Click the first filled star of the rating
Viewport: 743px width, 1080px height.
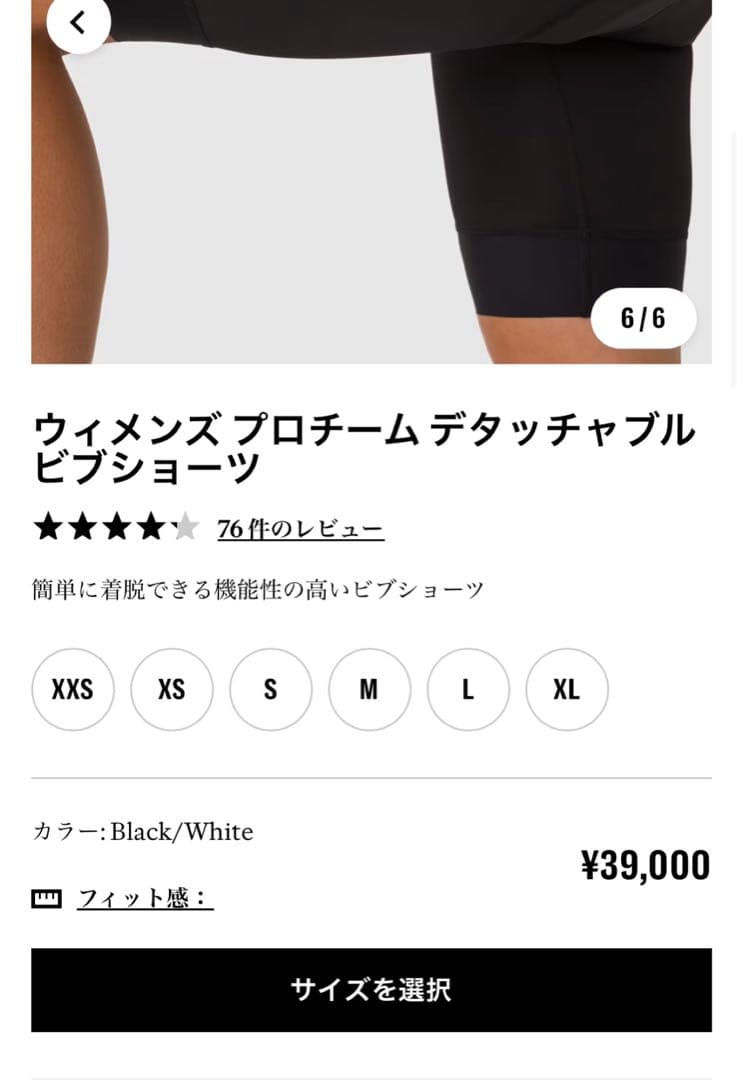48,525
